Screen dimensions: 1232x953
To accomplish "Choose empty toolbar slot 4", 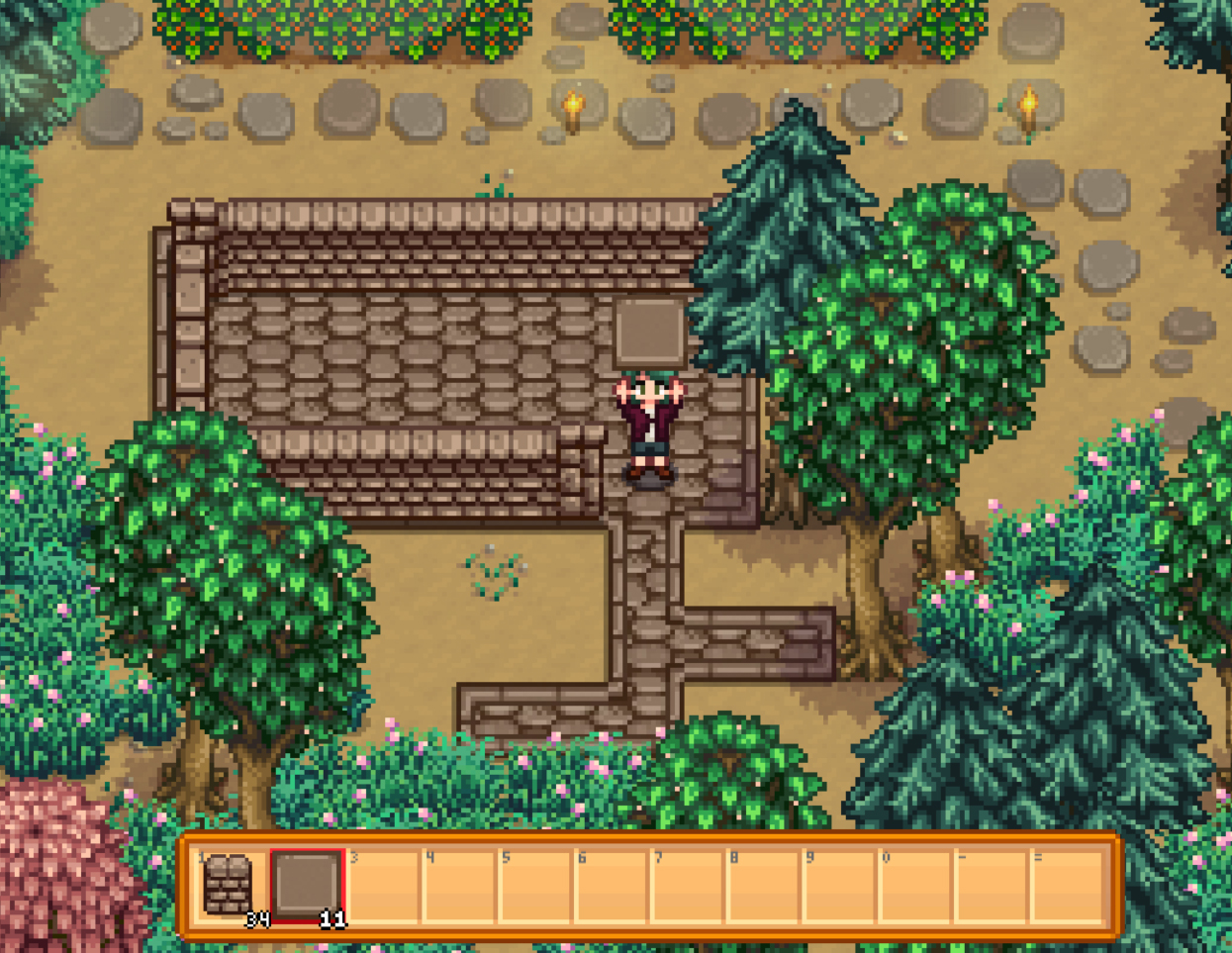I will 459,886.
